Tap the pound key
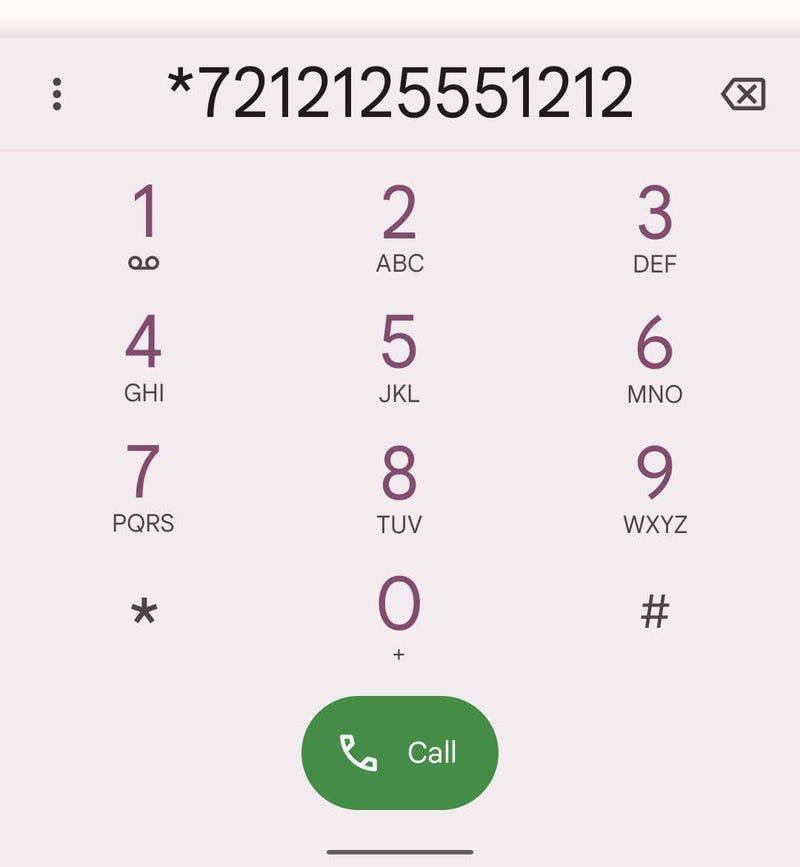This screenshot has width=800, height=867. [655, 611]
